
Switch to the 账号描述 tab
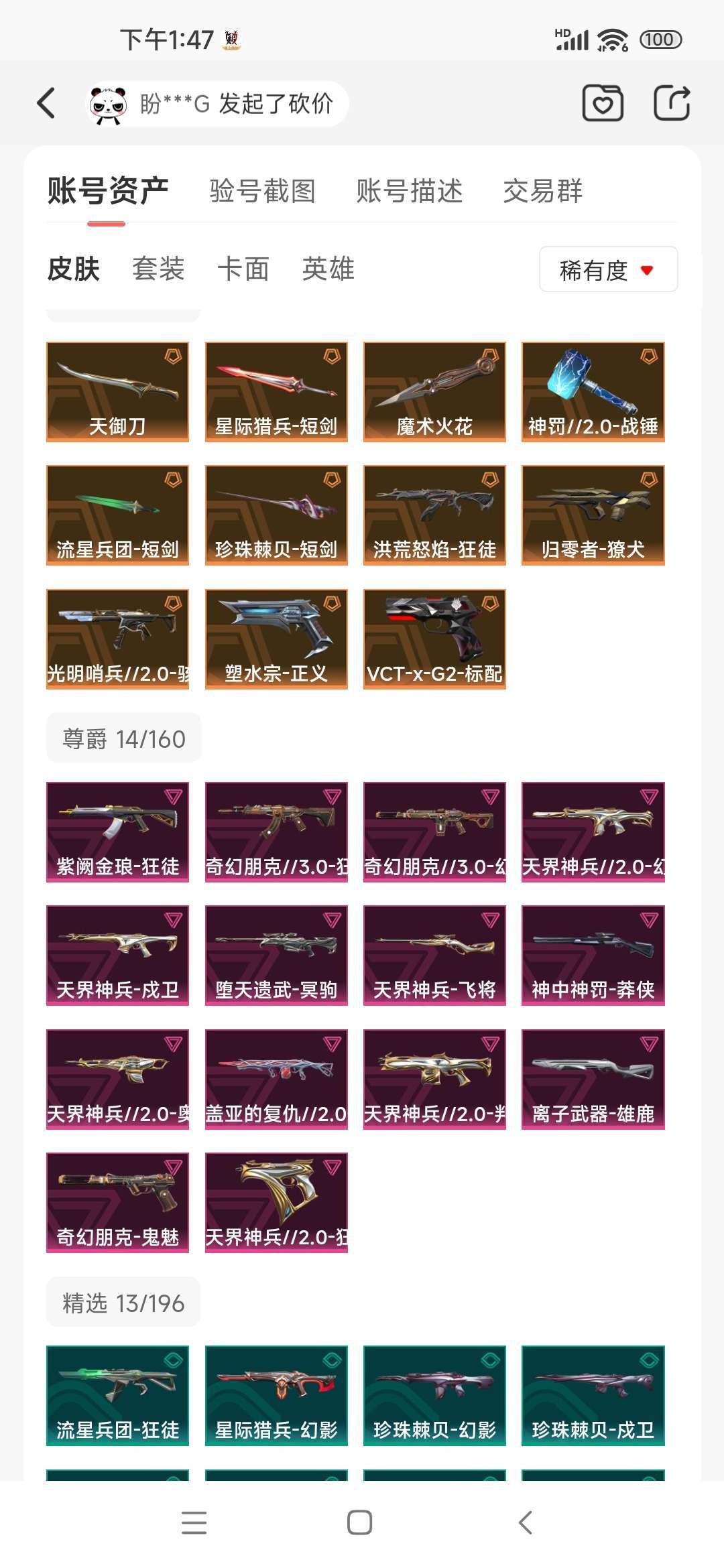pos(409,191)
